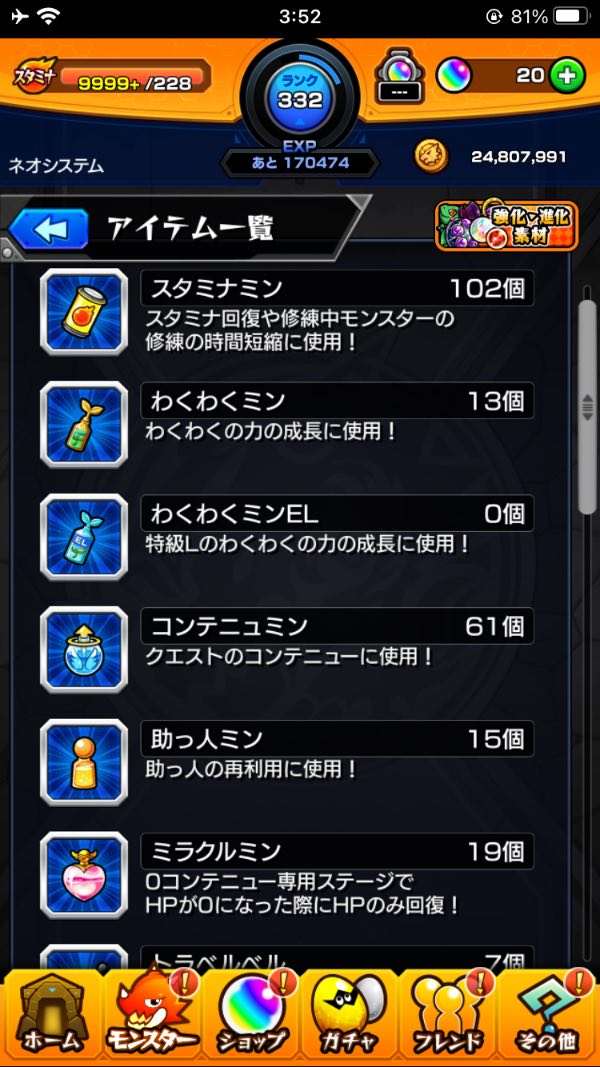
Task: Choose the コンテニュミン item
Action: [286, 650]
